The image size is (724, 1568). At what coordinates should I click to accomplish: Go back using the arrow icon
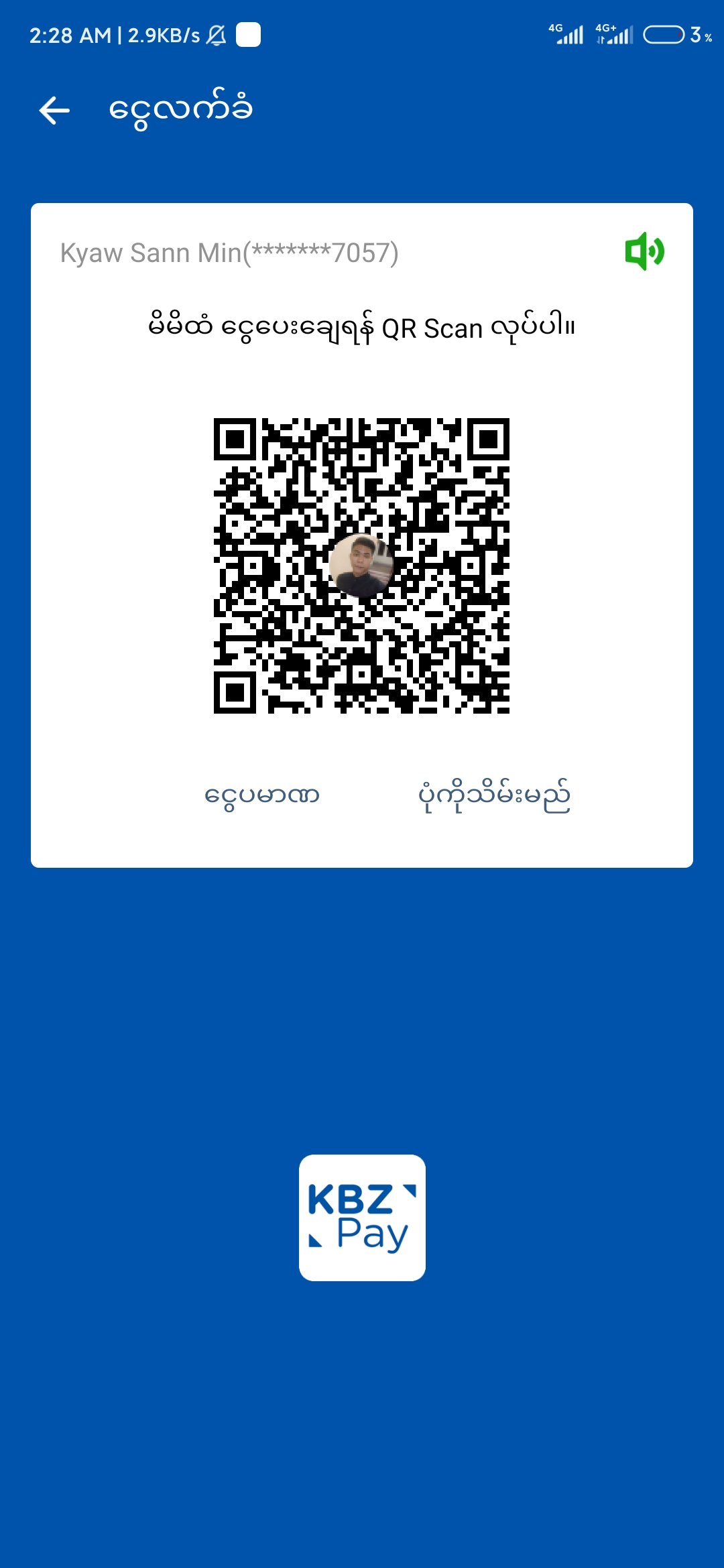pos(54,111)
